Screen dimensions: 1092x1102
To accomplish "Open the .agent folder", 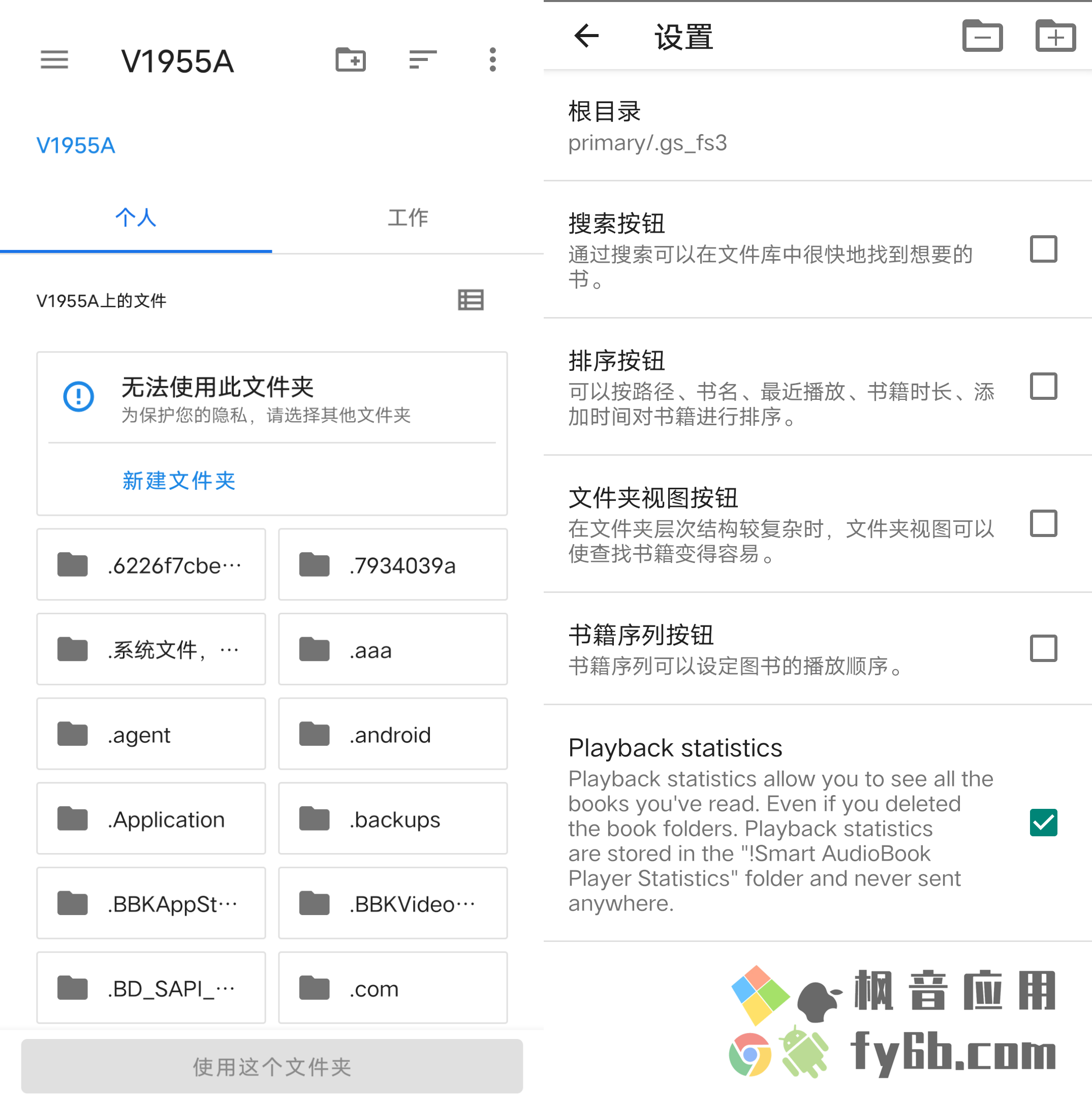I will (151, 734).
